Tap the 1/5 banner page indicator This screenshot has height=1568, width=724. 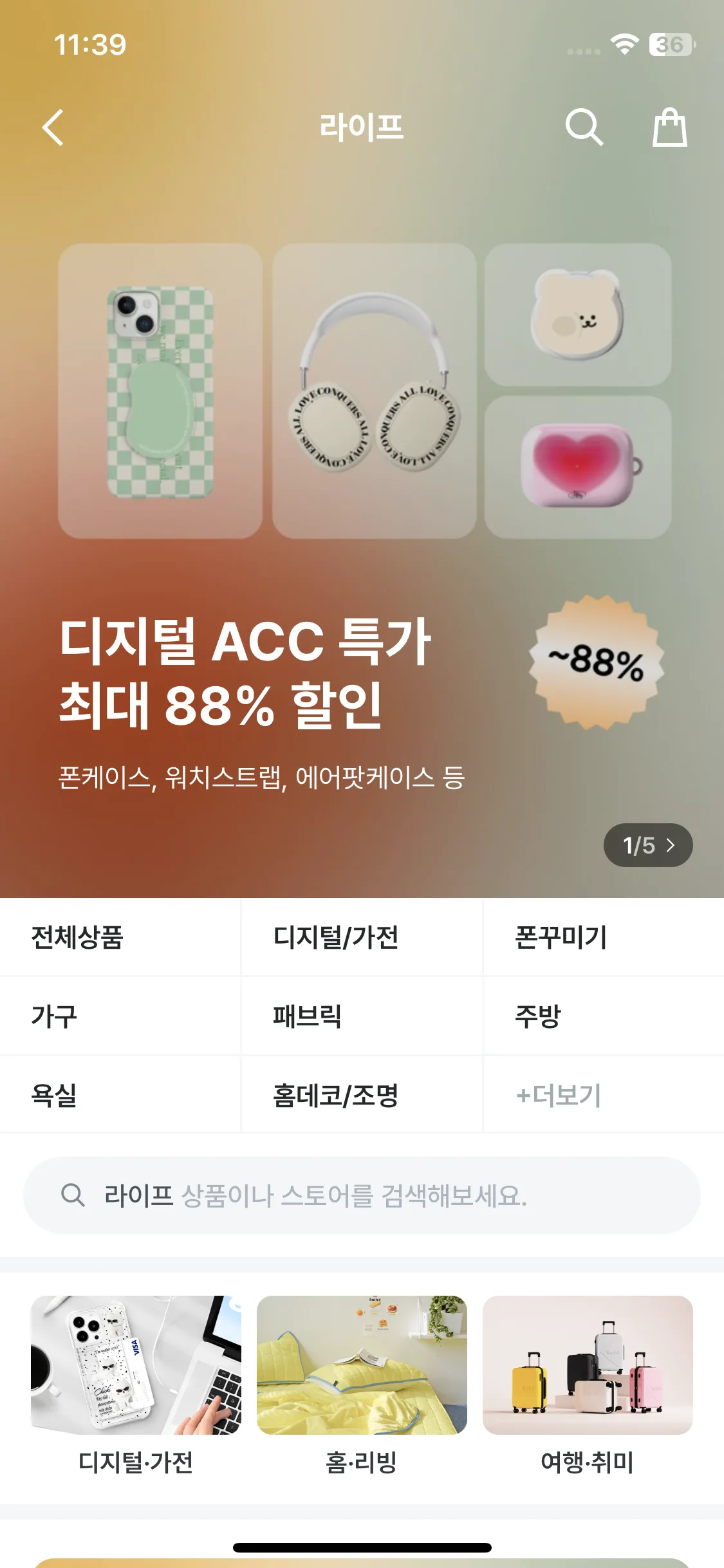click(647, 845)
